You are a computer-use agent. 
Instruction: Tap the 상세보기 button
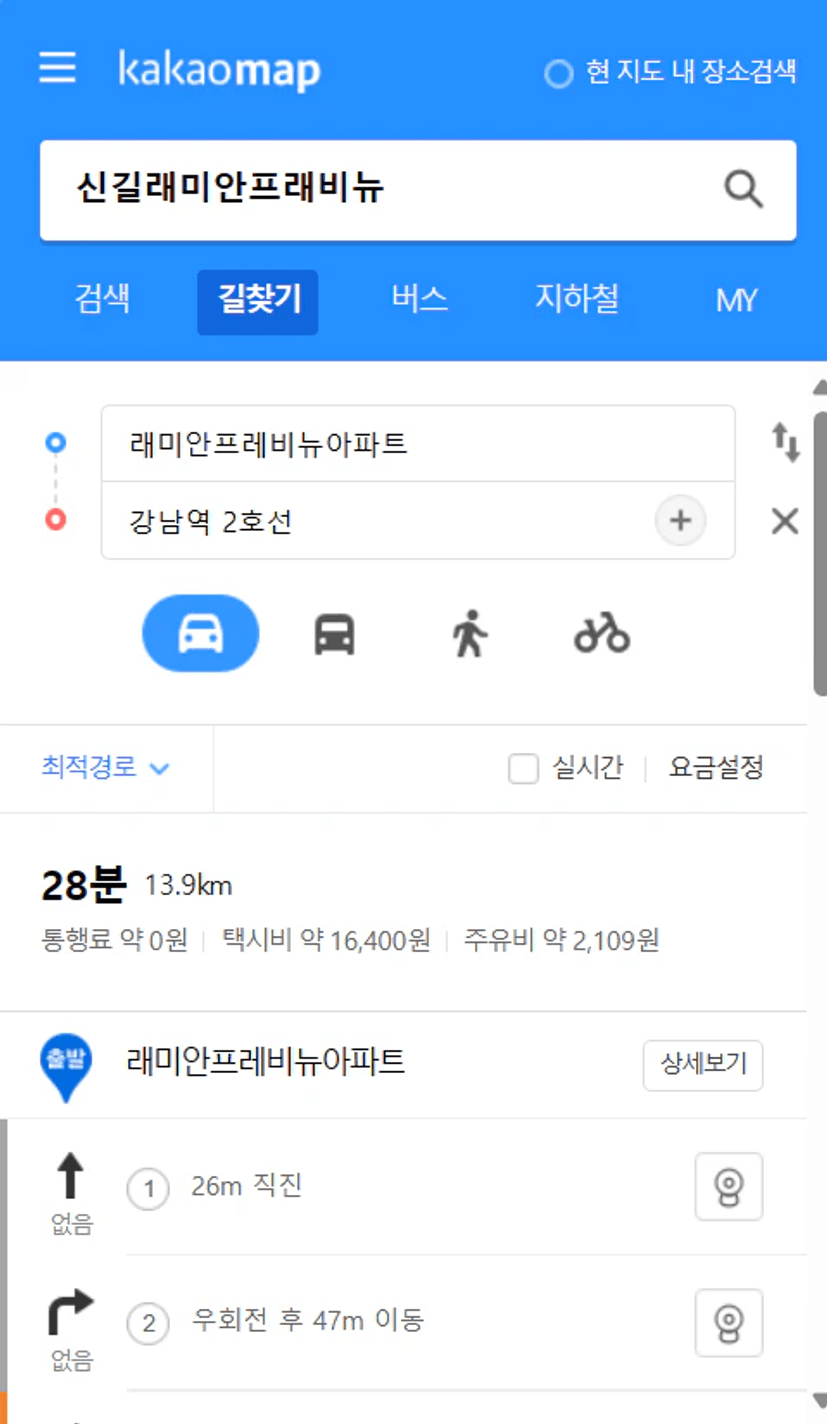tap(703, 1065)
